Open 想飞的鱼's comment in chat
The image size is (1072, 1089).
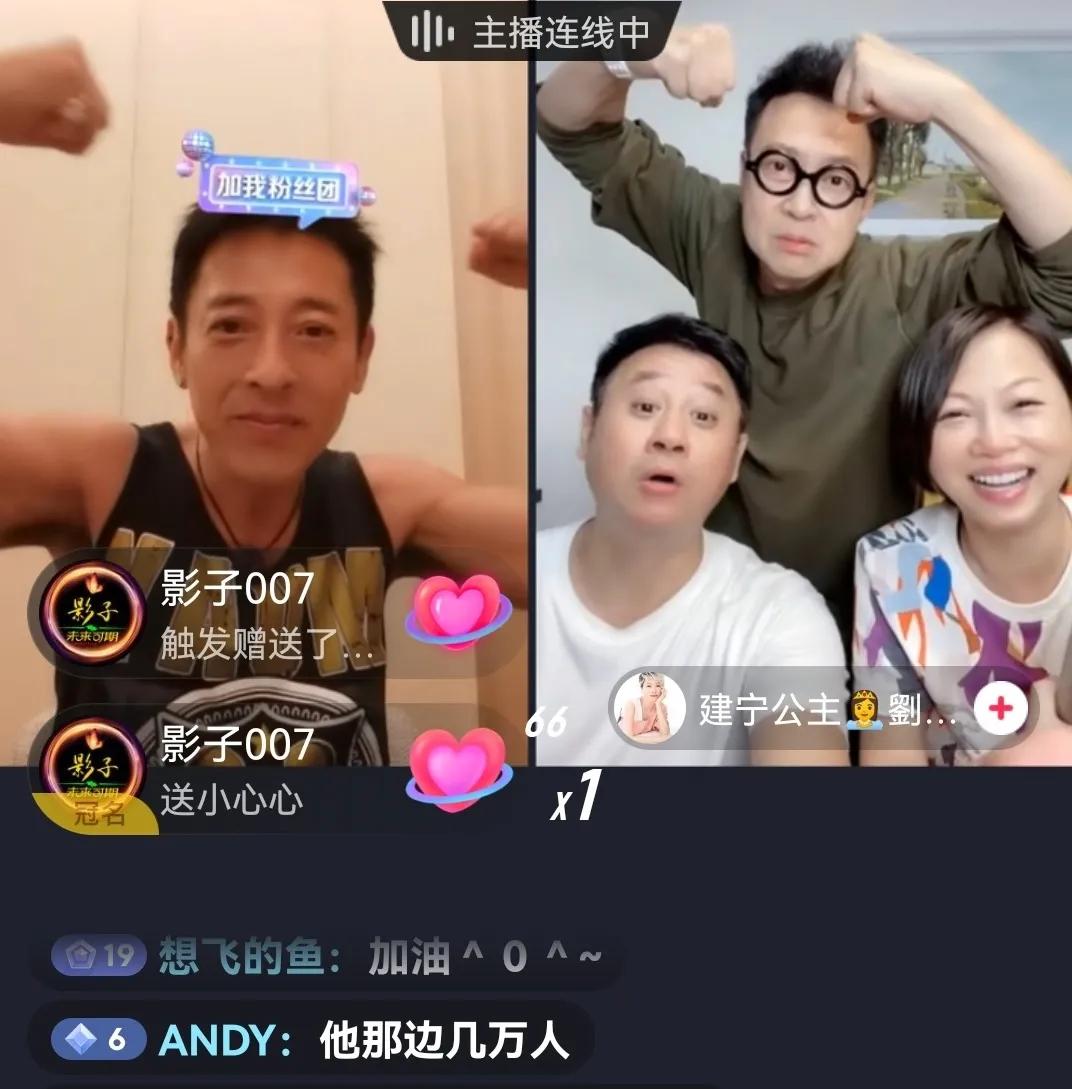tap(325, 957)
